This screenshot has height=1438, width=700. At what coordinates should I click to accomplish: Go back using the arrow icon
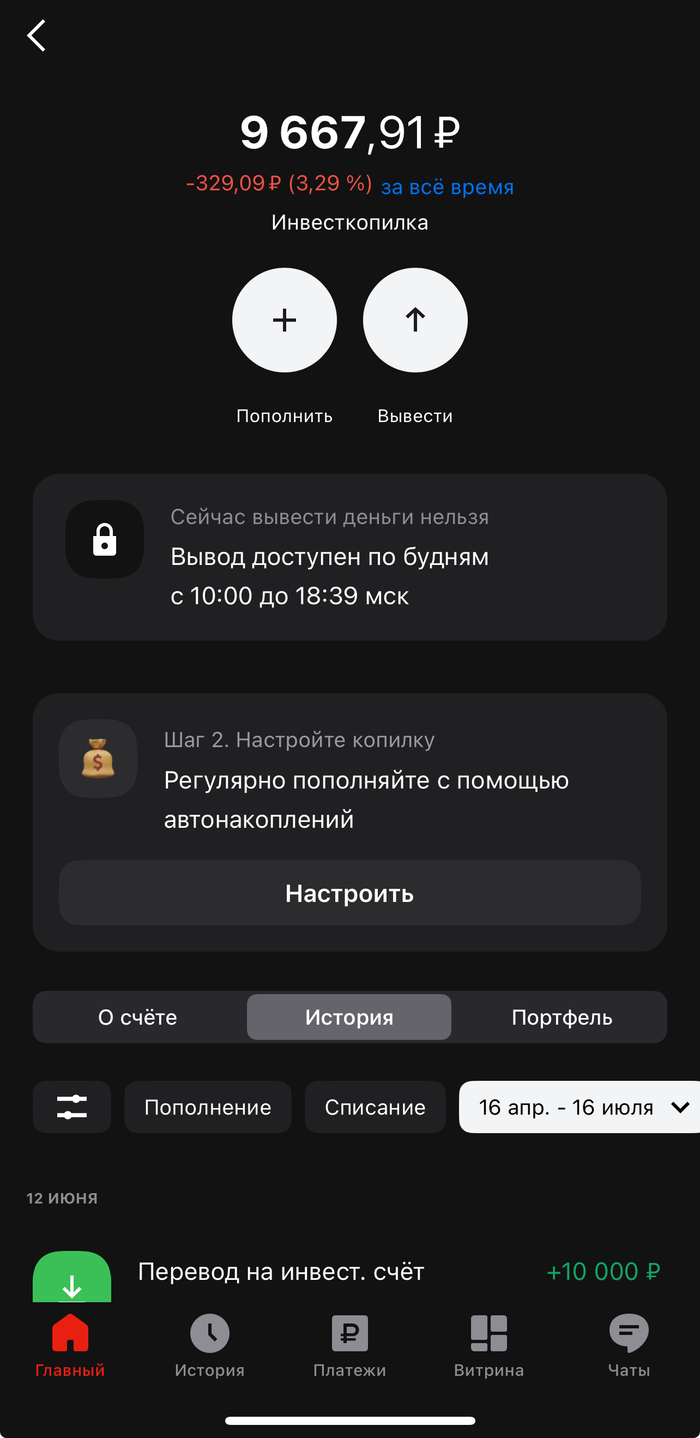[x=37, y=36]
